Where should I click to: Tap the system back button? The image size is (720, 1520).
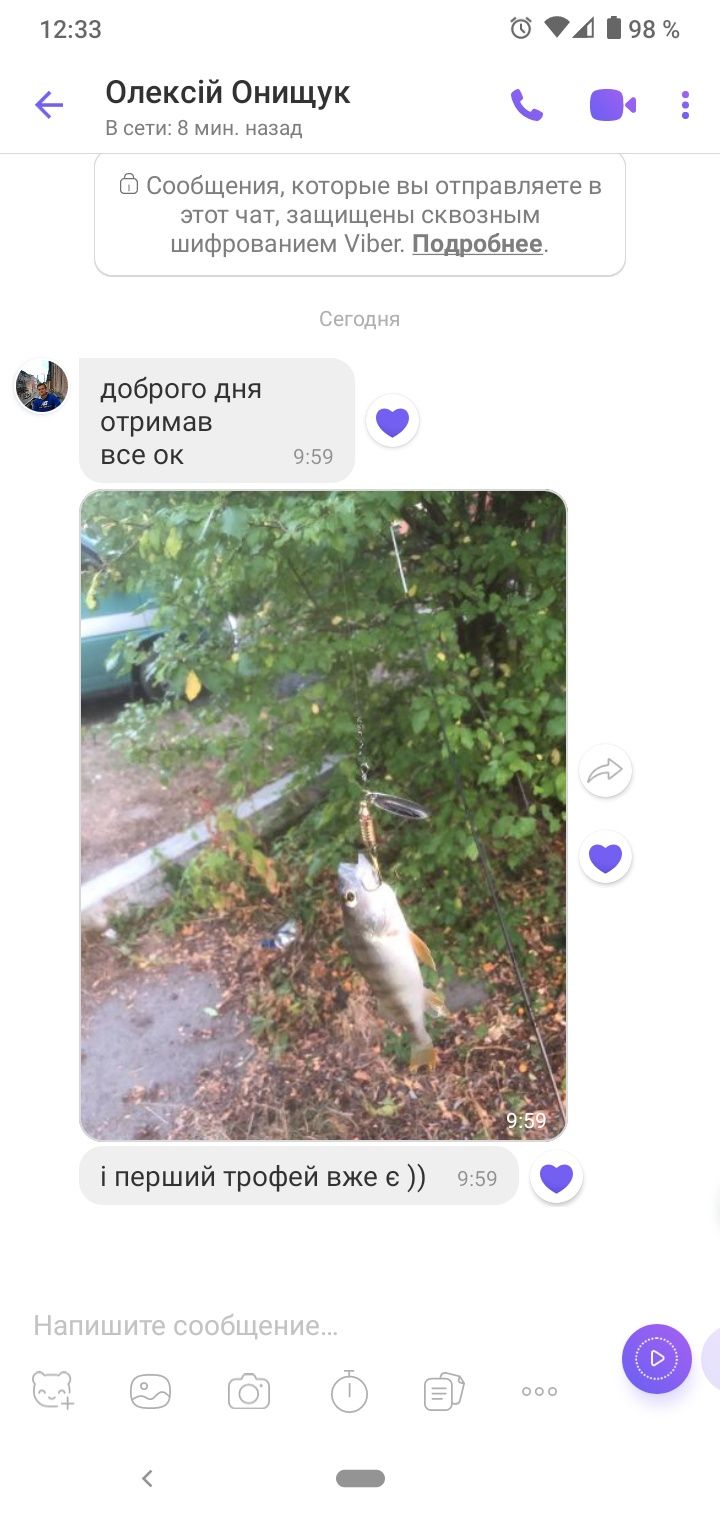point(147,1478)
